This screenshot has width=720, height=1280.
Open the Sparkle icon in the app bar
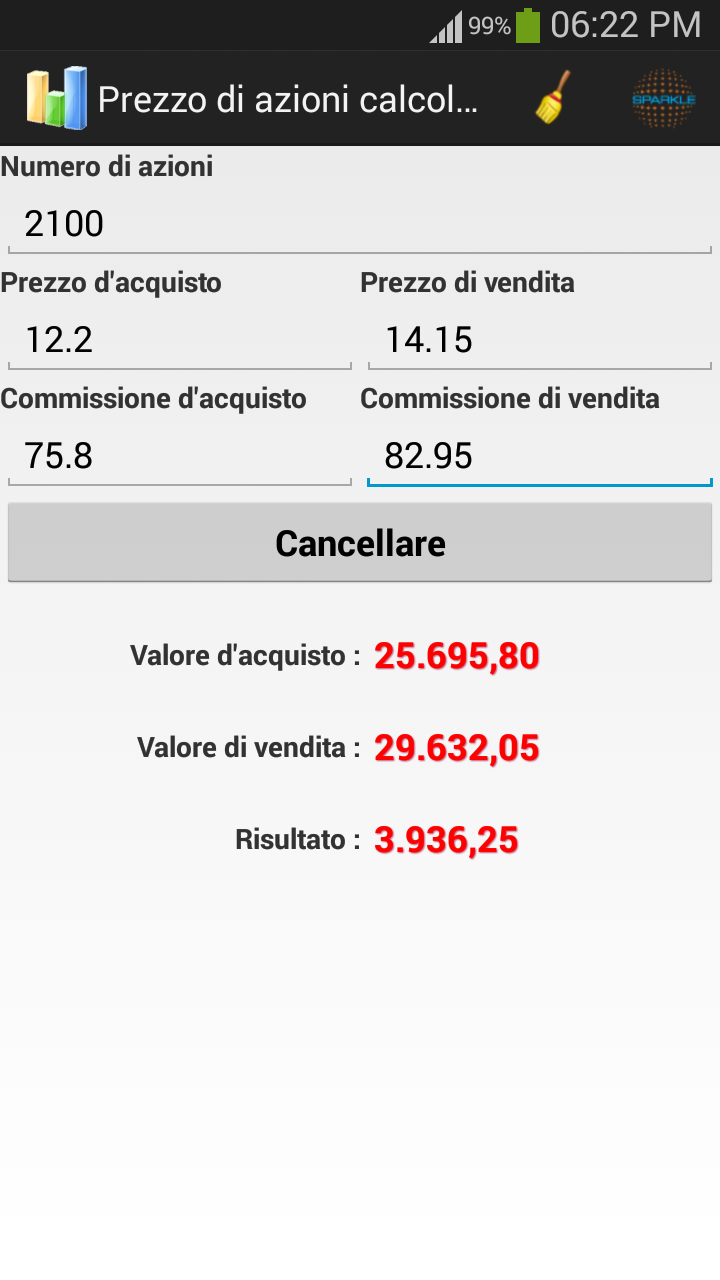click(663, 98)
